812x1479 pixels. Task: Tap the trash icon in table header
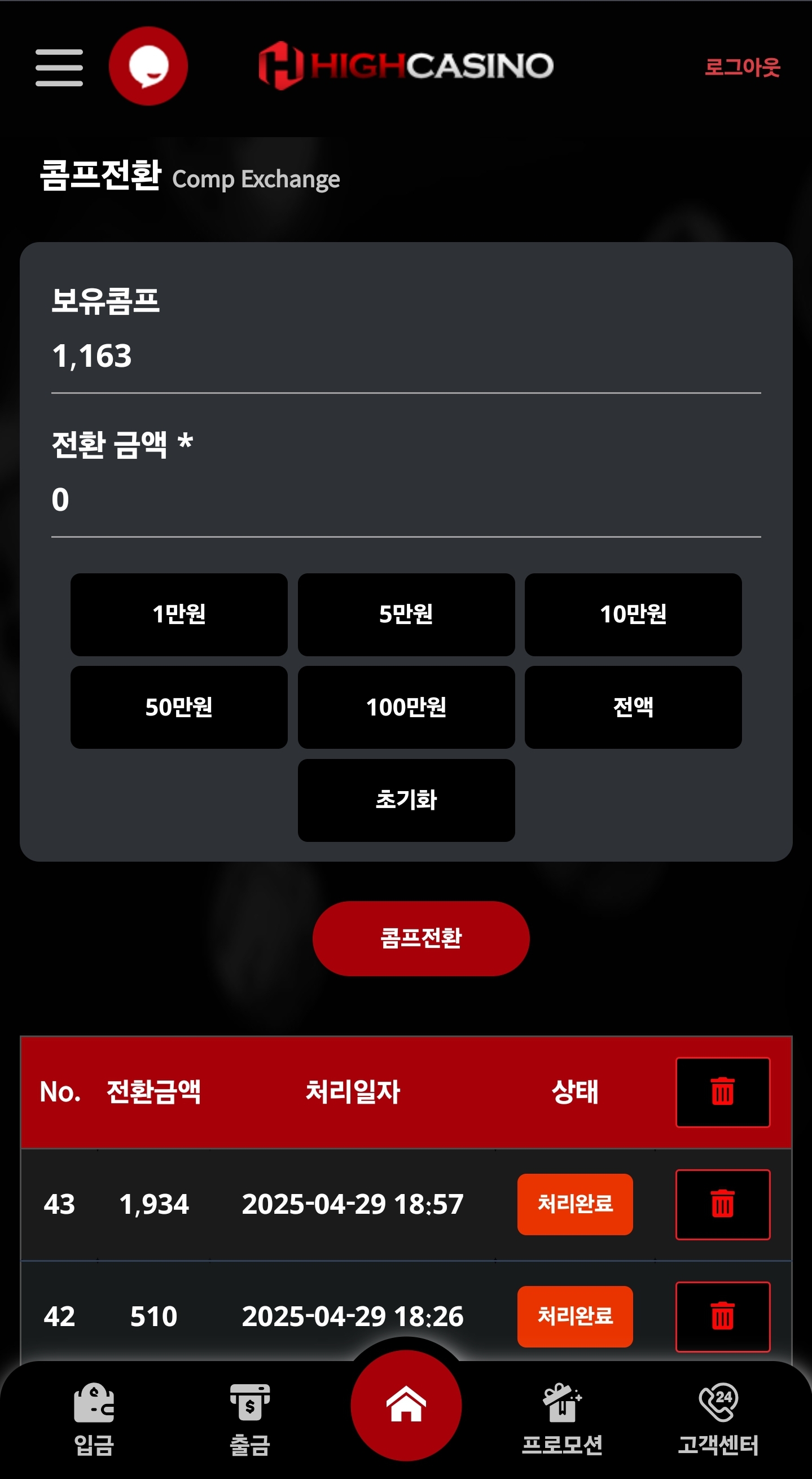(x=722, y=1092)
